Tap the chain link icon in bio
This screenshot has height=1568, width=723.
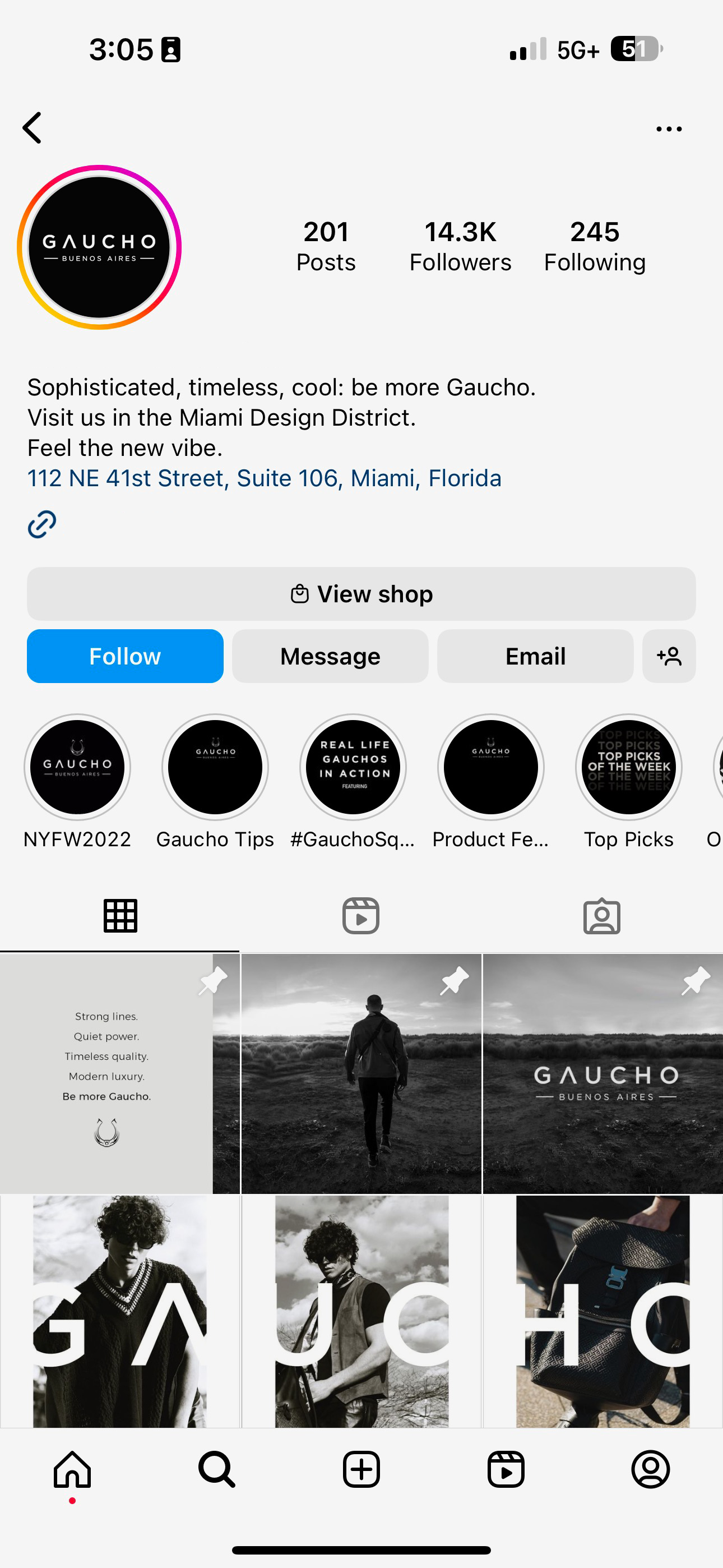click(x=42, y=524)
